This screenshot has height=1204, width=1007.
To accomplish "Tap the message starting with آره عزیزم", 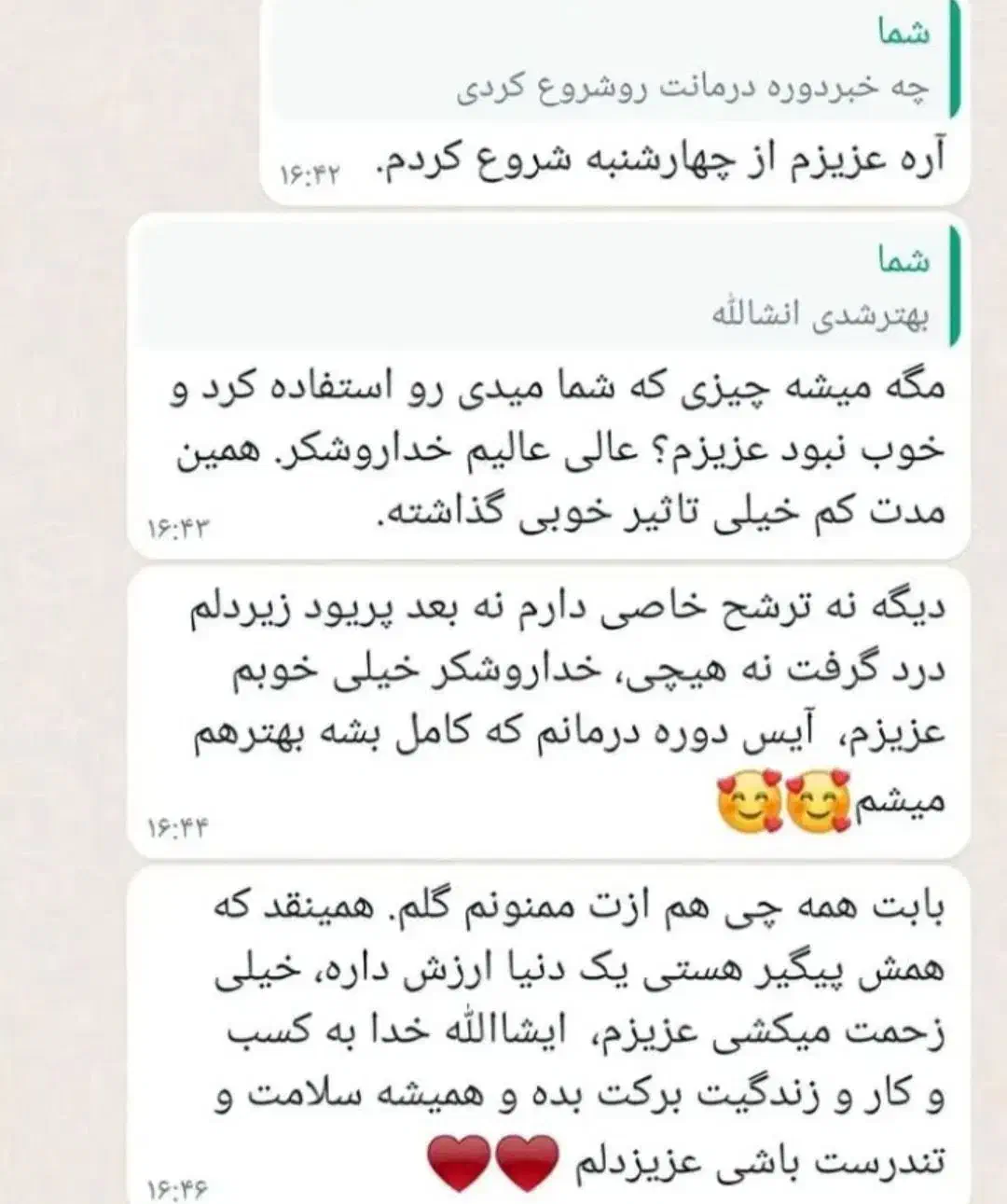I will 606,159.
